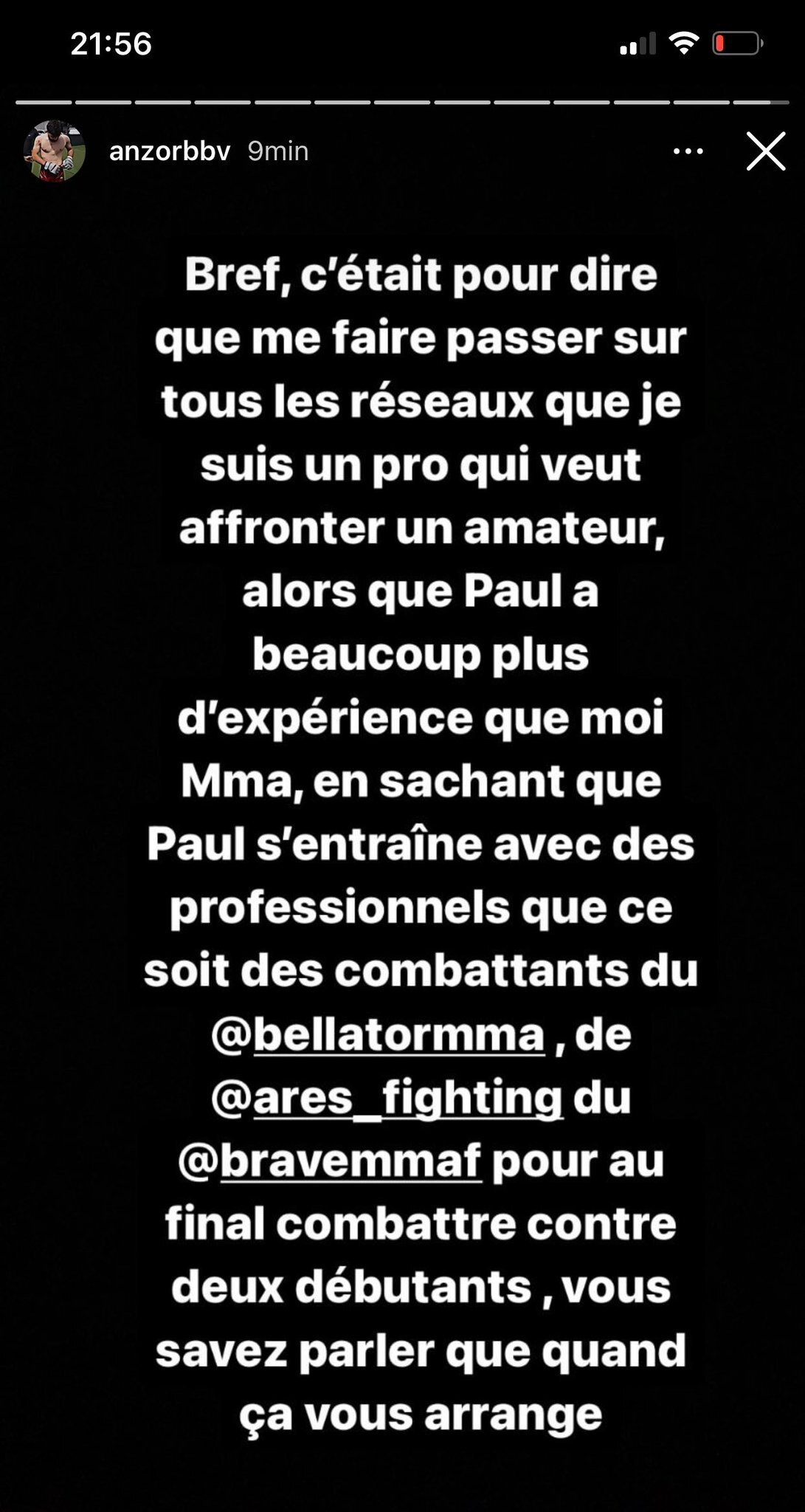Open the anzorbbv username link
805x1512 pixels.
(x=170, y=151)
